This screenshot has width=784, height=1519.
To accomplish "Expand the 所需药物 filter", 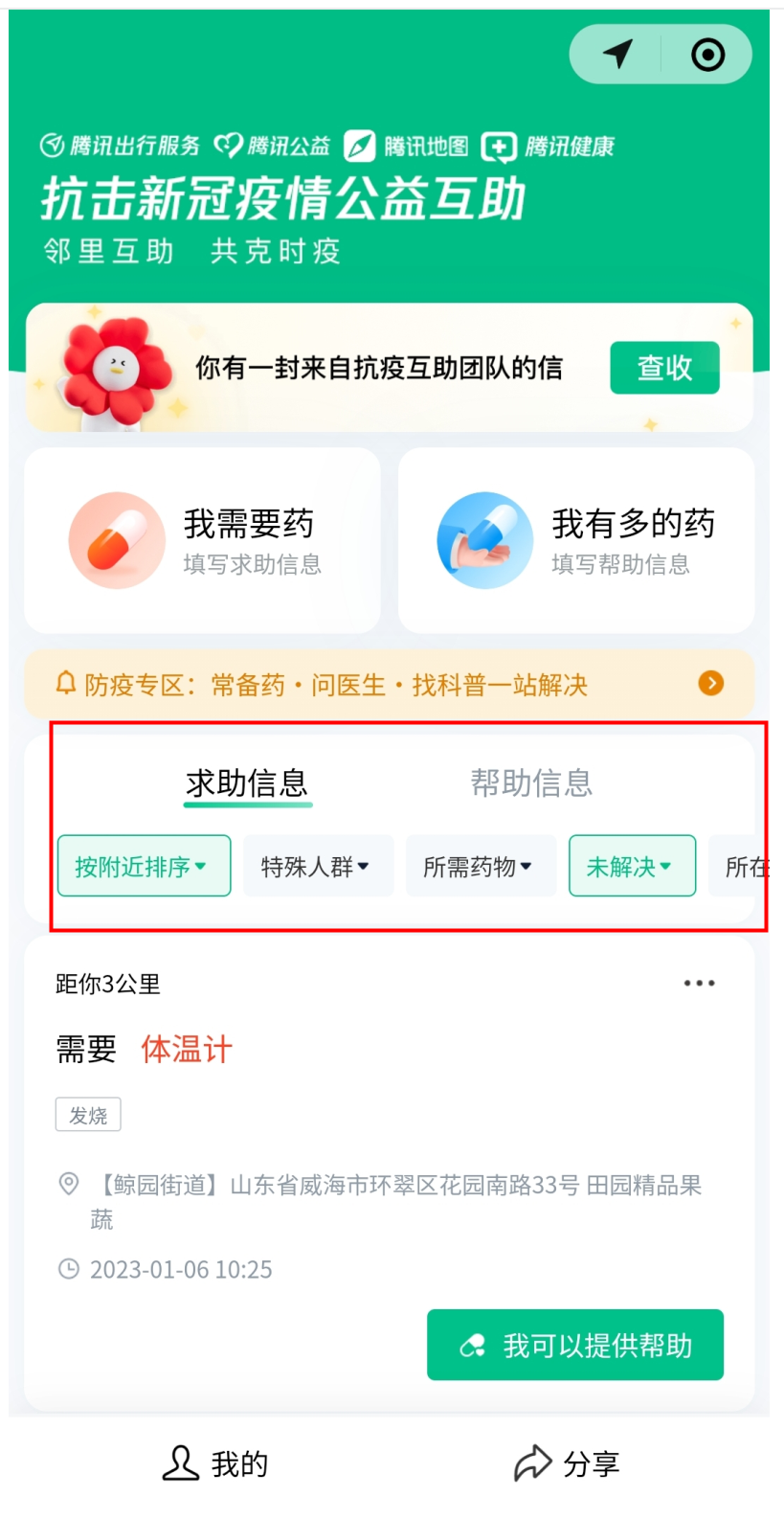I will tap(481, 866).
